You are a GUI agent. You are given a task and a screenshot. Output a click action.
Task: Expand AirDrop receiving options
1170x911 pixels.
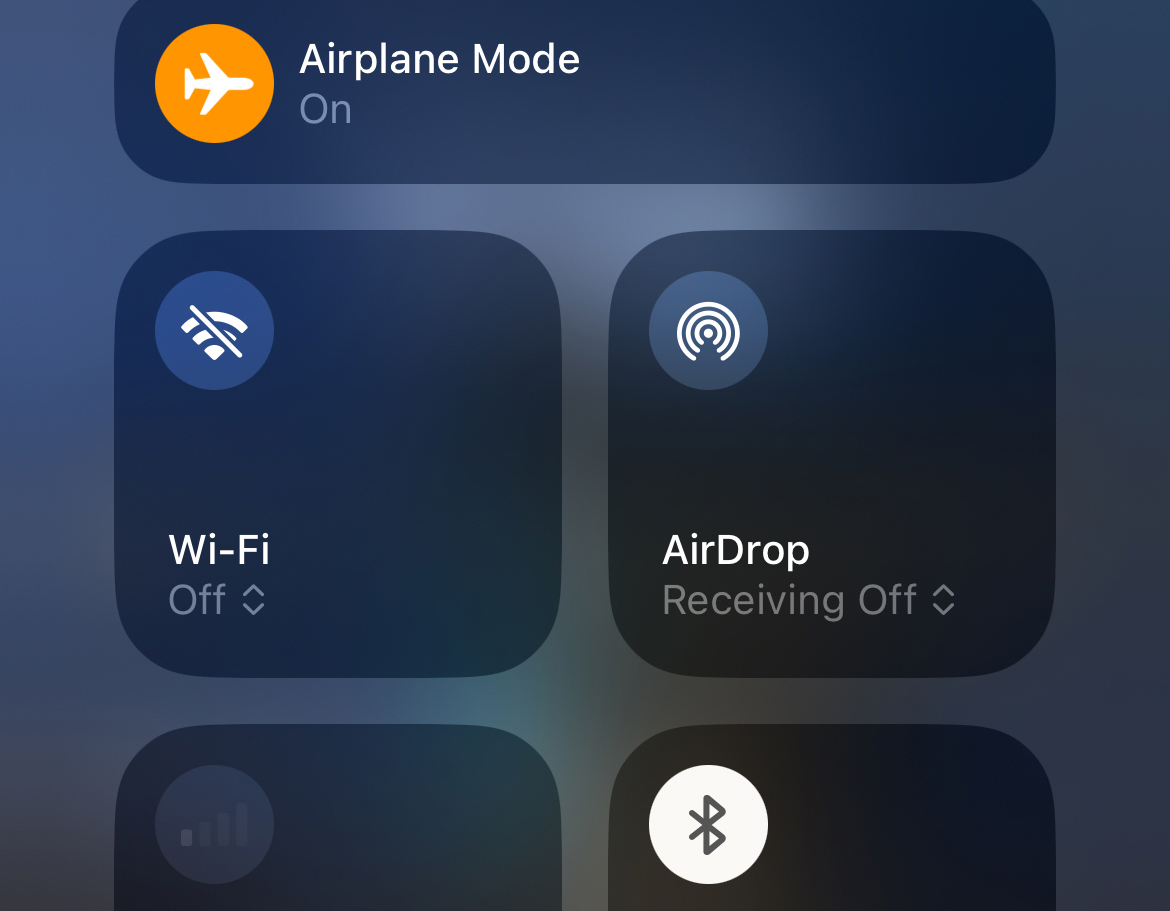[x=943, y=600]
